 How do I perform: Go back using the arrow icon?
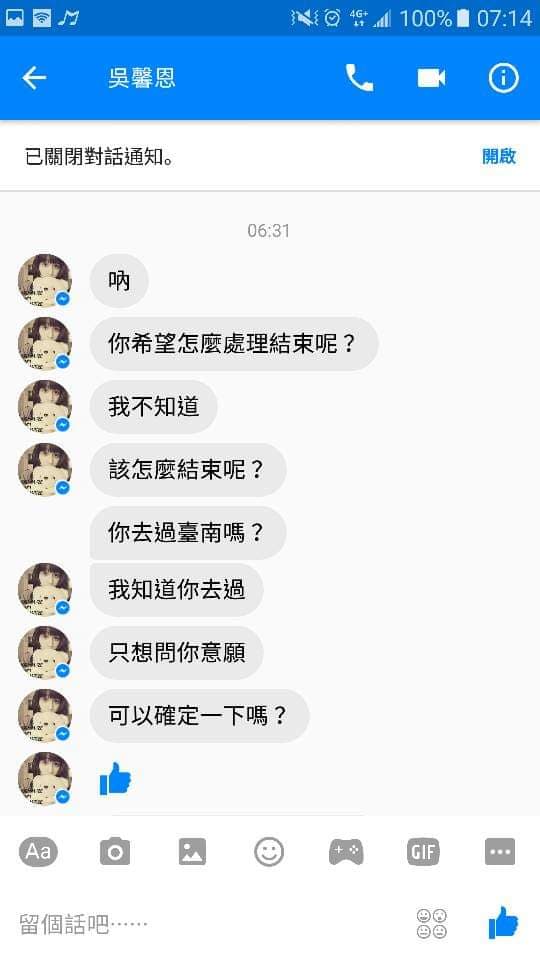coord(34,78)
